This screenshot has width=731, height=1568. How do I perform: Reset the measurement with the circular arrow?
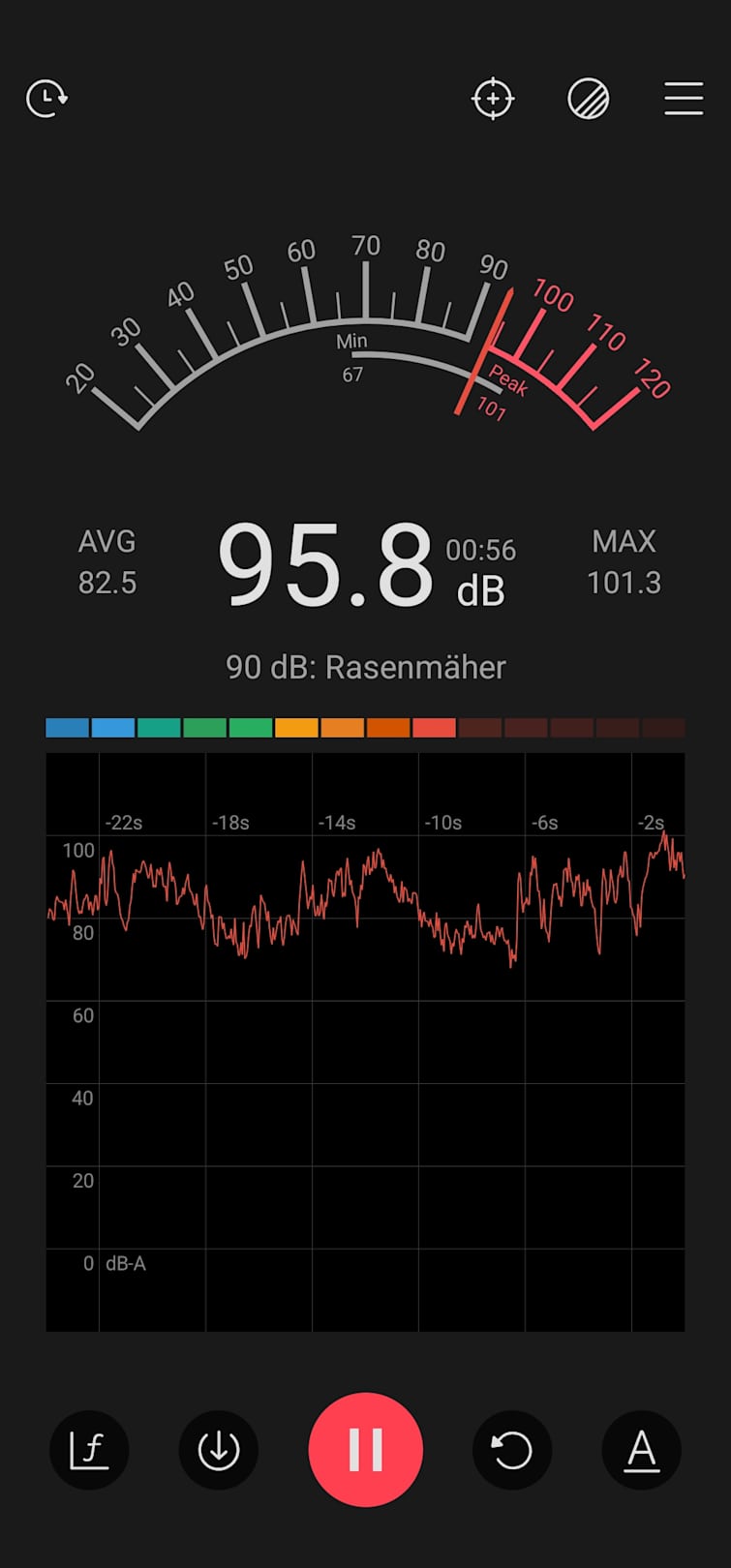point(512,1449)
